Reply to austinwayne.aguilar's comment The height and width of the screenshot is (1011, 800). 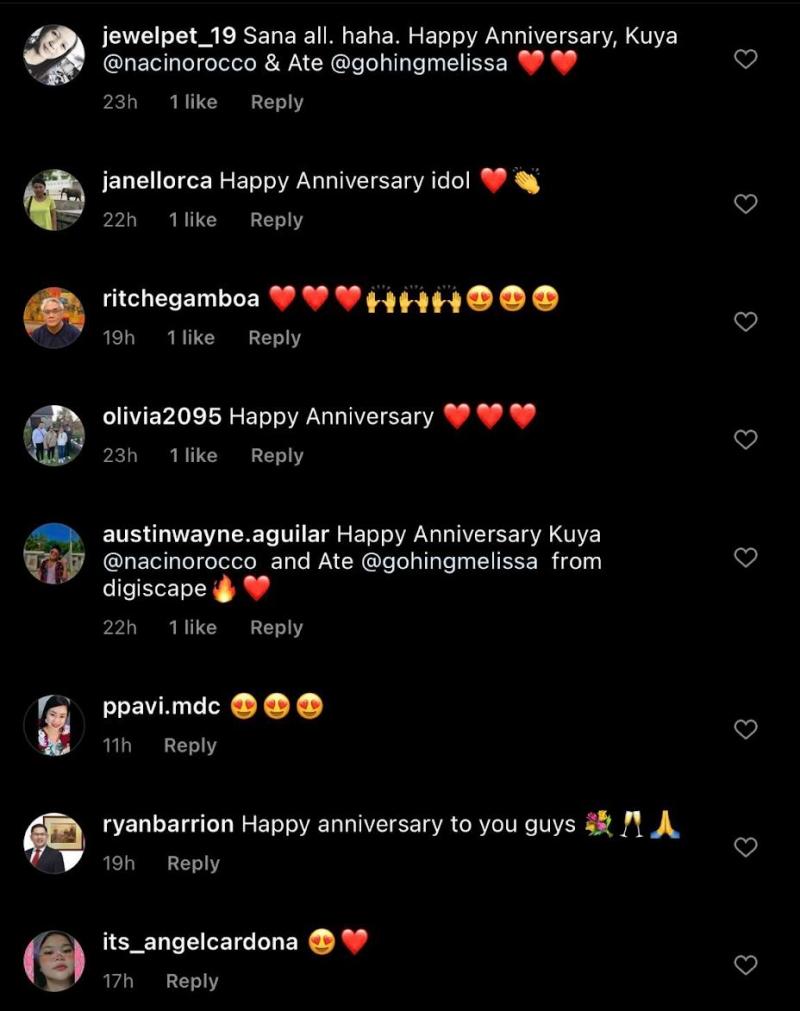pyautogui.click(x=276, y=627)
